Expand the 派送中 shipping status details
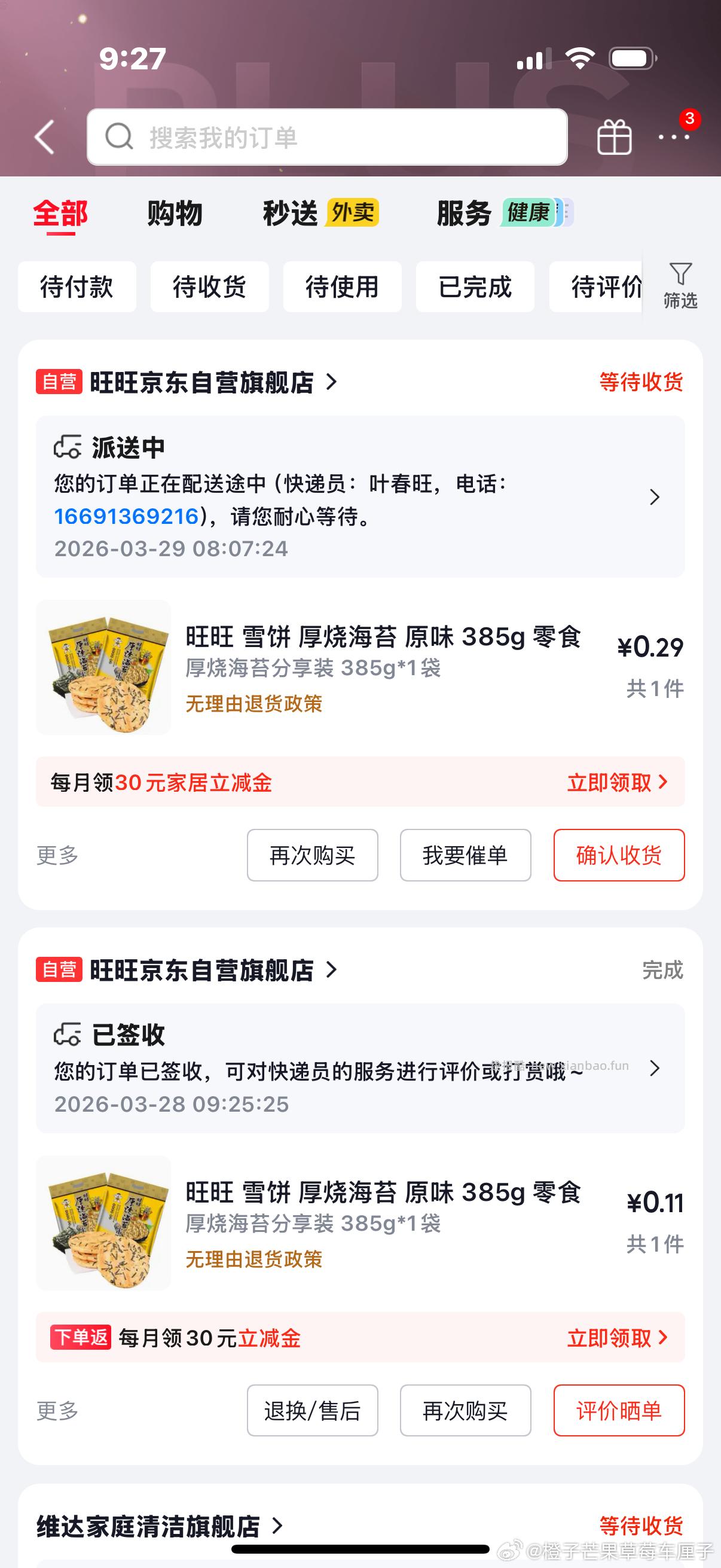 (x=655, y=498)
